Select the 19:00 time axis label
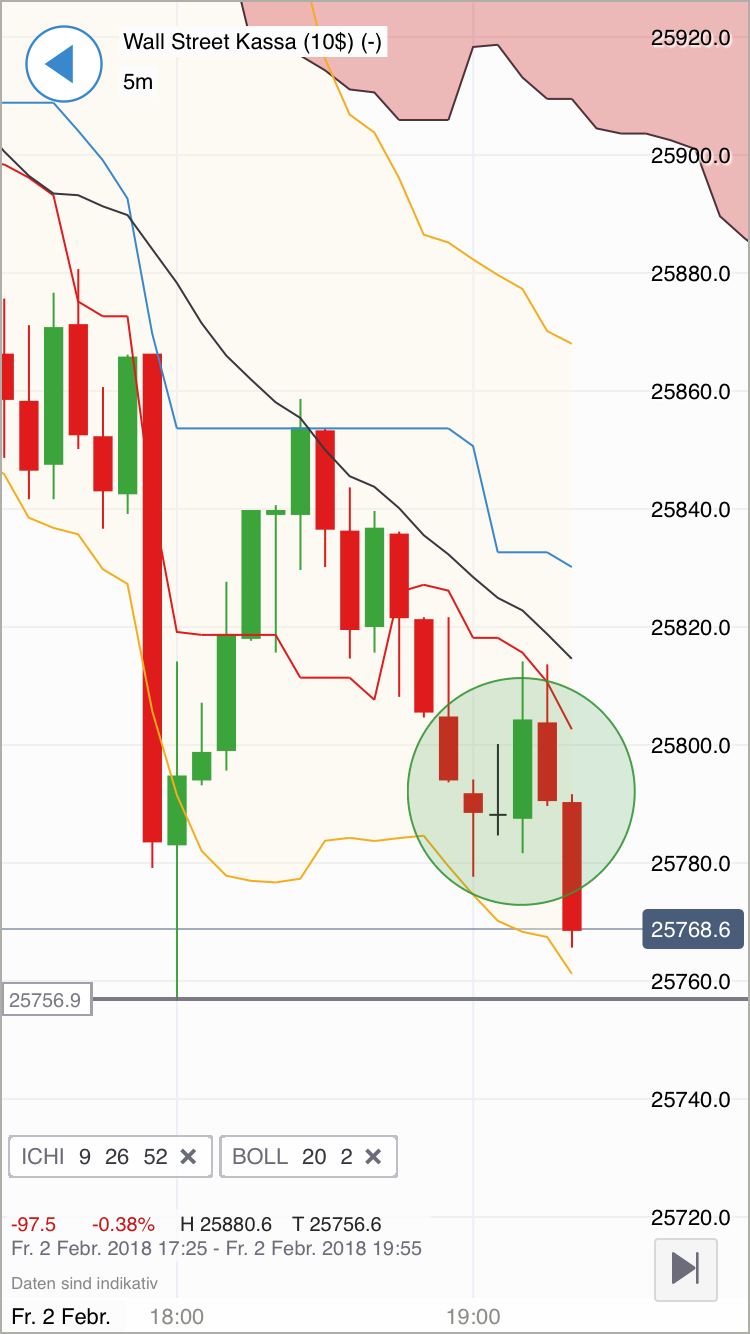 tap(475, 1317)
